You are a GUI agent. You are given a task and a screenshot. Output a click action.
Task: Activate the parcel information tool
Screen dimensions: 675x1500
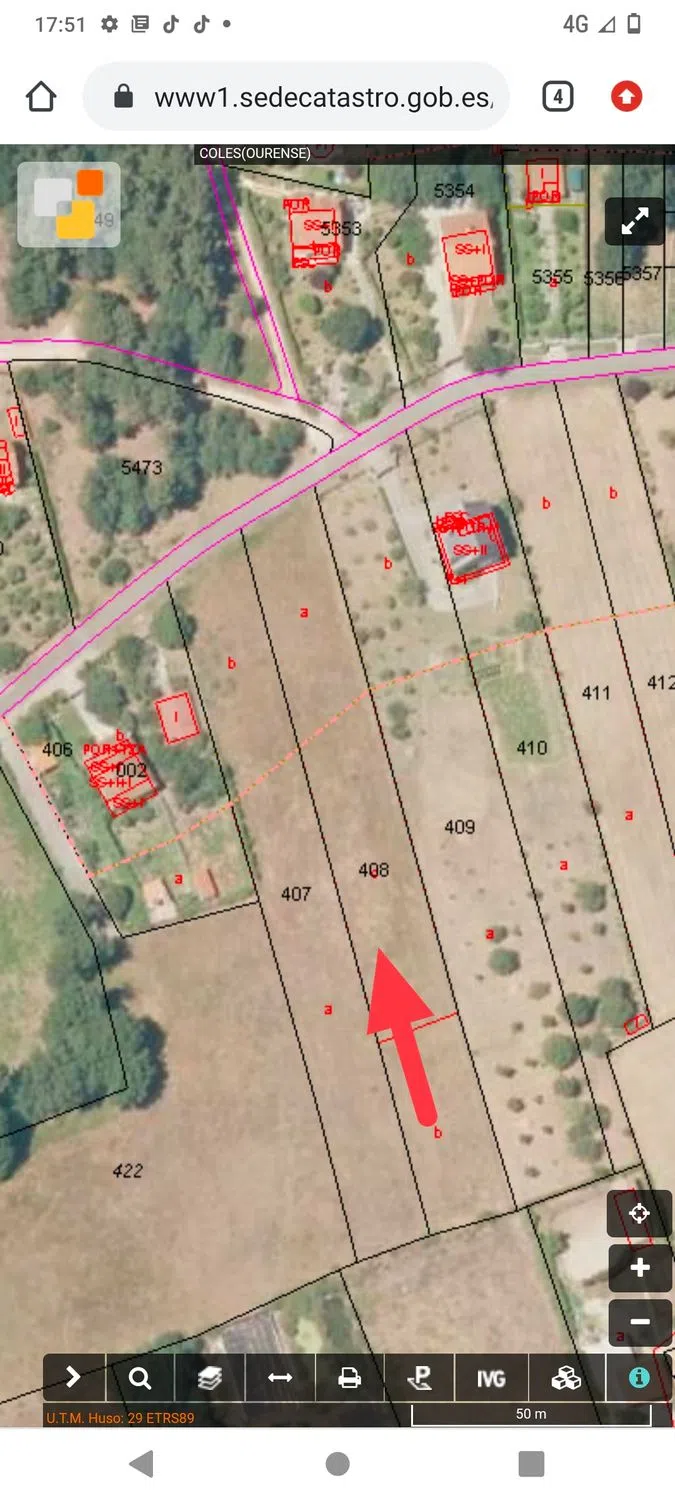click(638, 1378)
